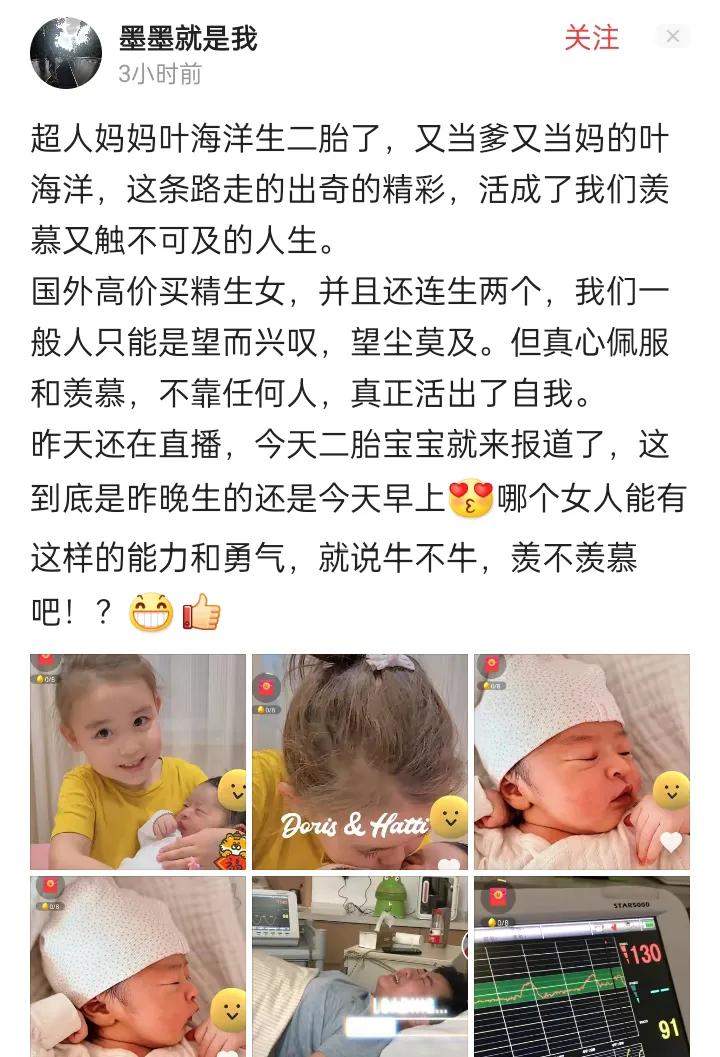Open the photo of yawning baby in cap
Image resolution: width=720 pixels, height=1057 pixels.
137,966
